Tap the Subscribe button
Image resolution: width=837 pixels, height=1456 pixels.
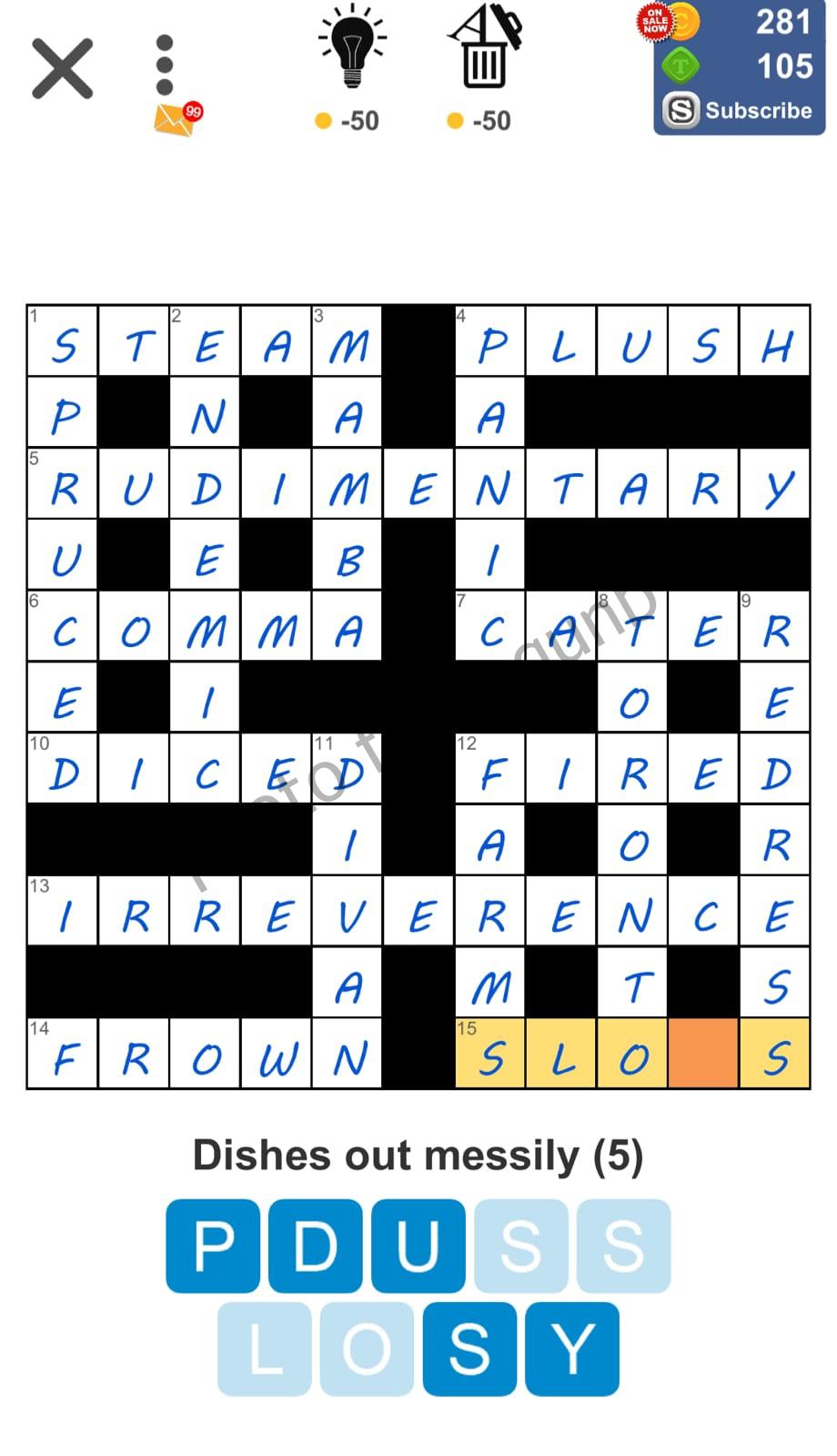click(739, 111)
